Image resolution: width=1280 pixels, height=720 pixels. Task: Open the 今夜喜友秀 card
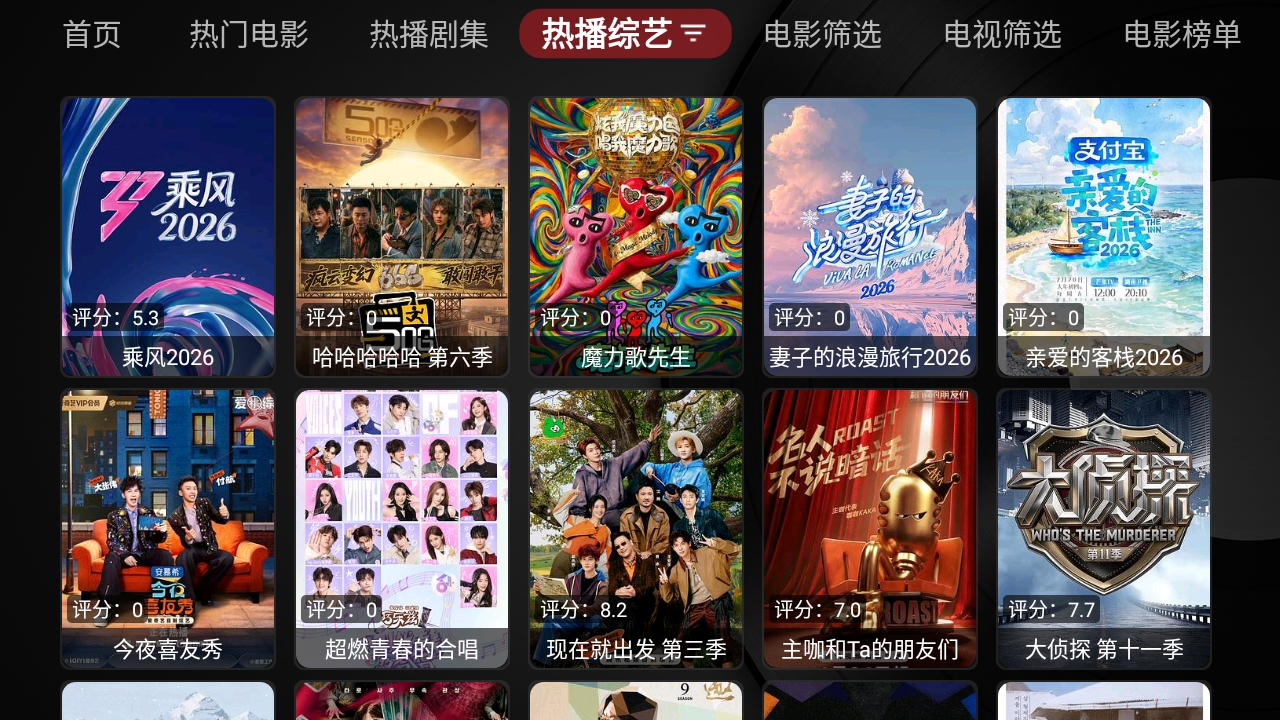pos(168,528)
